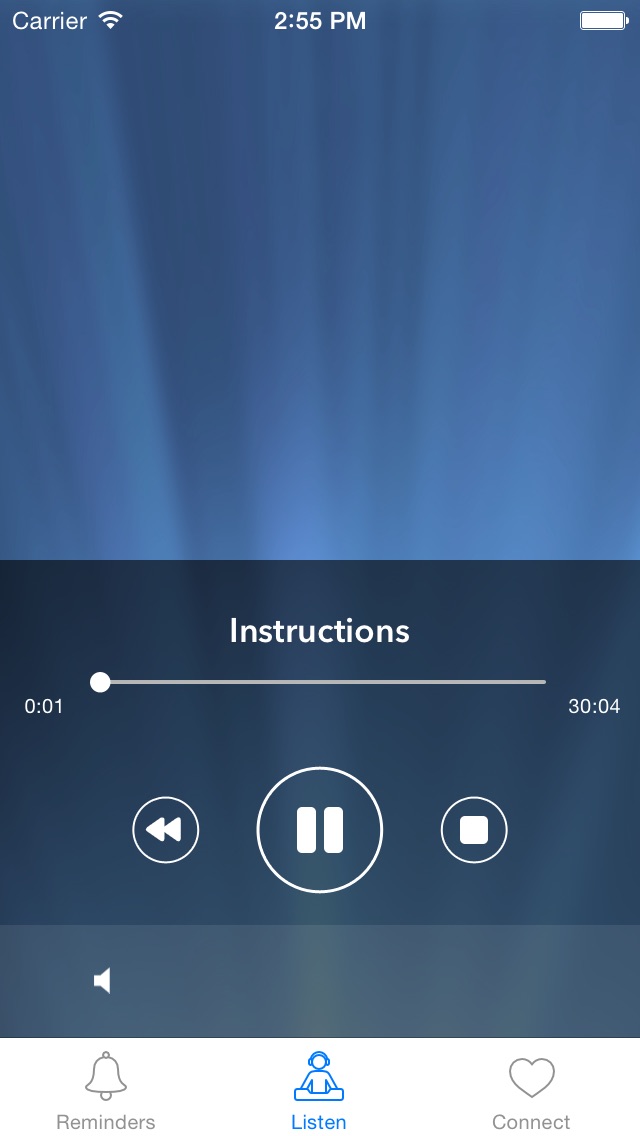Pause the Instructions audio
640x1136 pixels.
click(320, 830)
